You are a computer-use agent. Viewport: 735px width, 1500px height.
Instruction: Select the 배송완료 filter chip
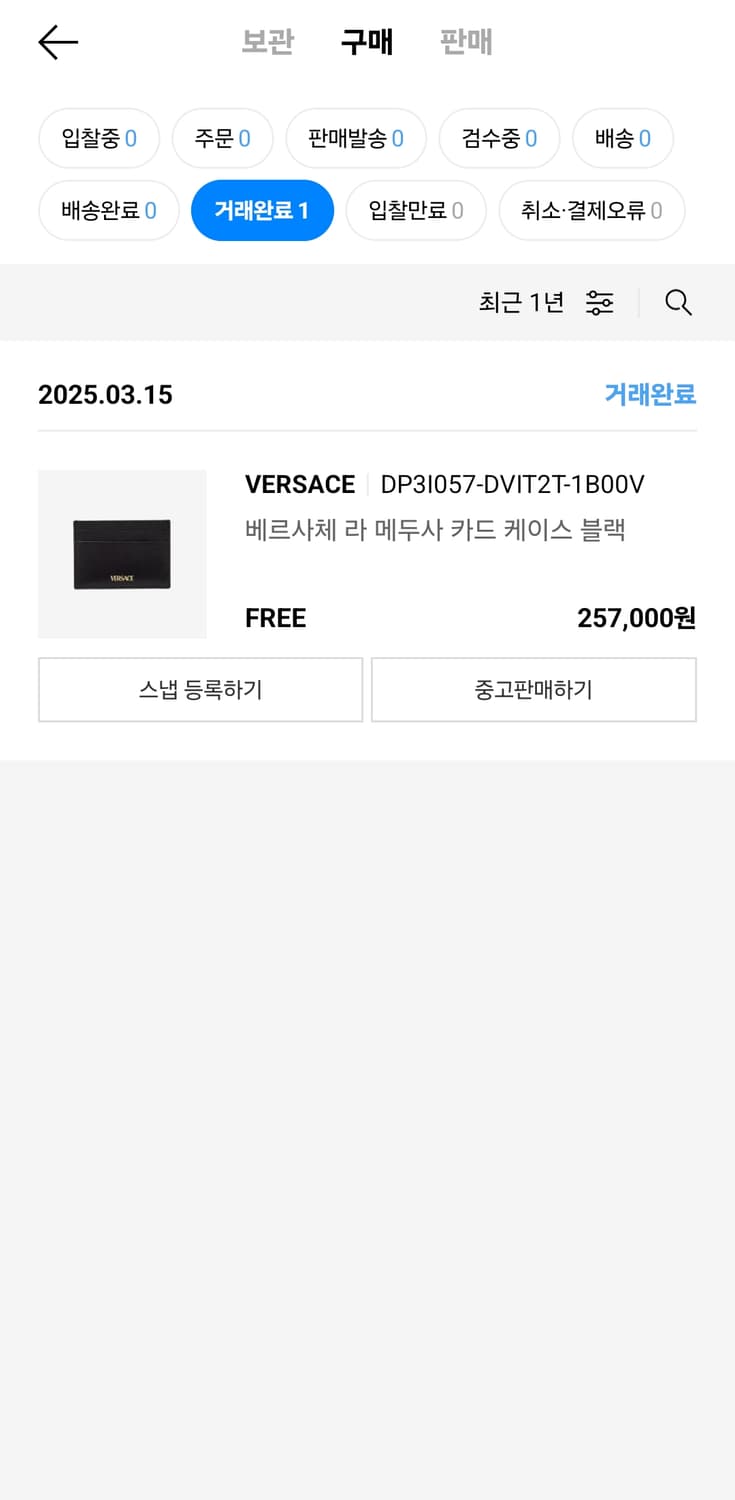click(x=108, y=210)
